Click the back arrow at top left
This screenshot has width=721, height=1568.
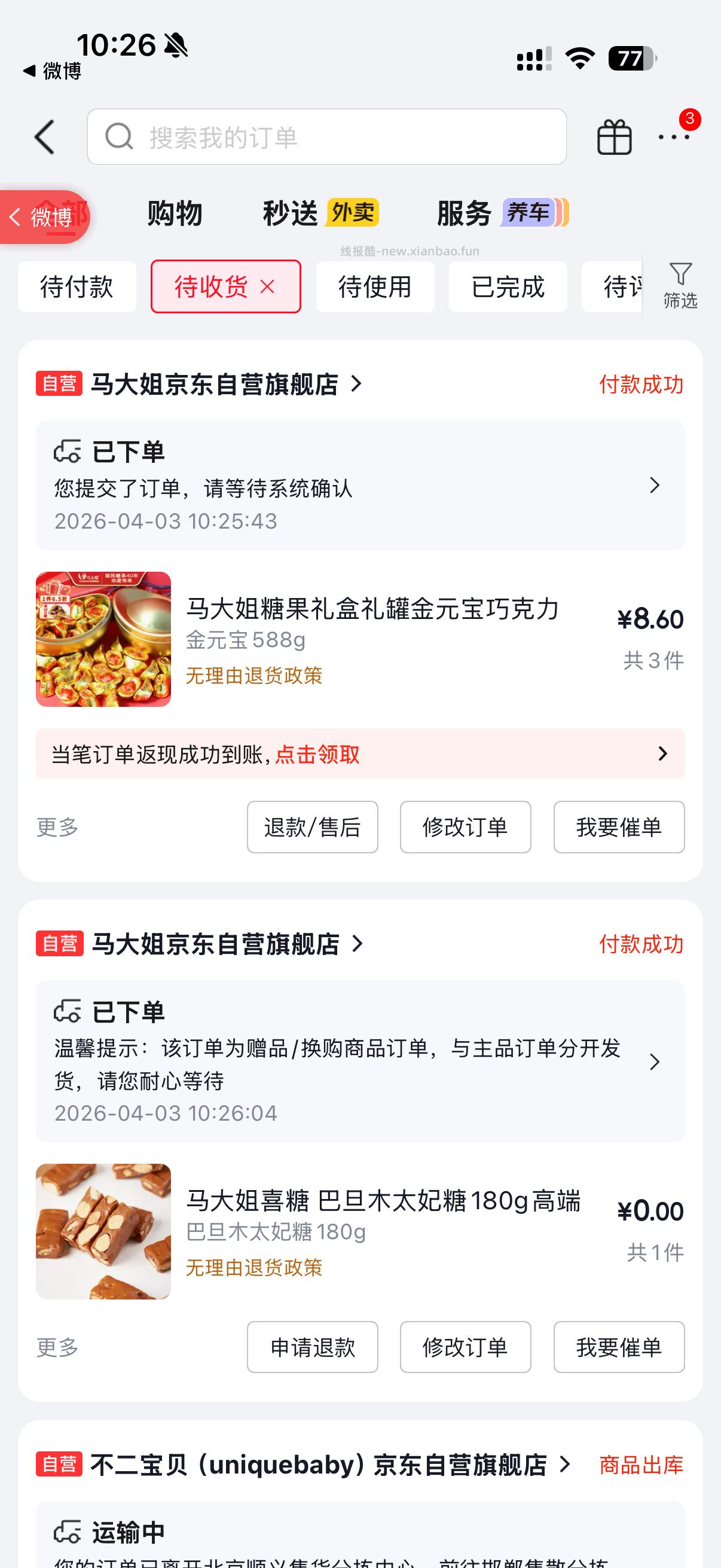click(43, 137)
